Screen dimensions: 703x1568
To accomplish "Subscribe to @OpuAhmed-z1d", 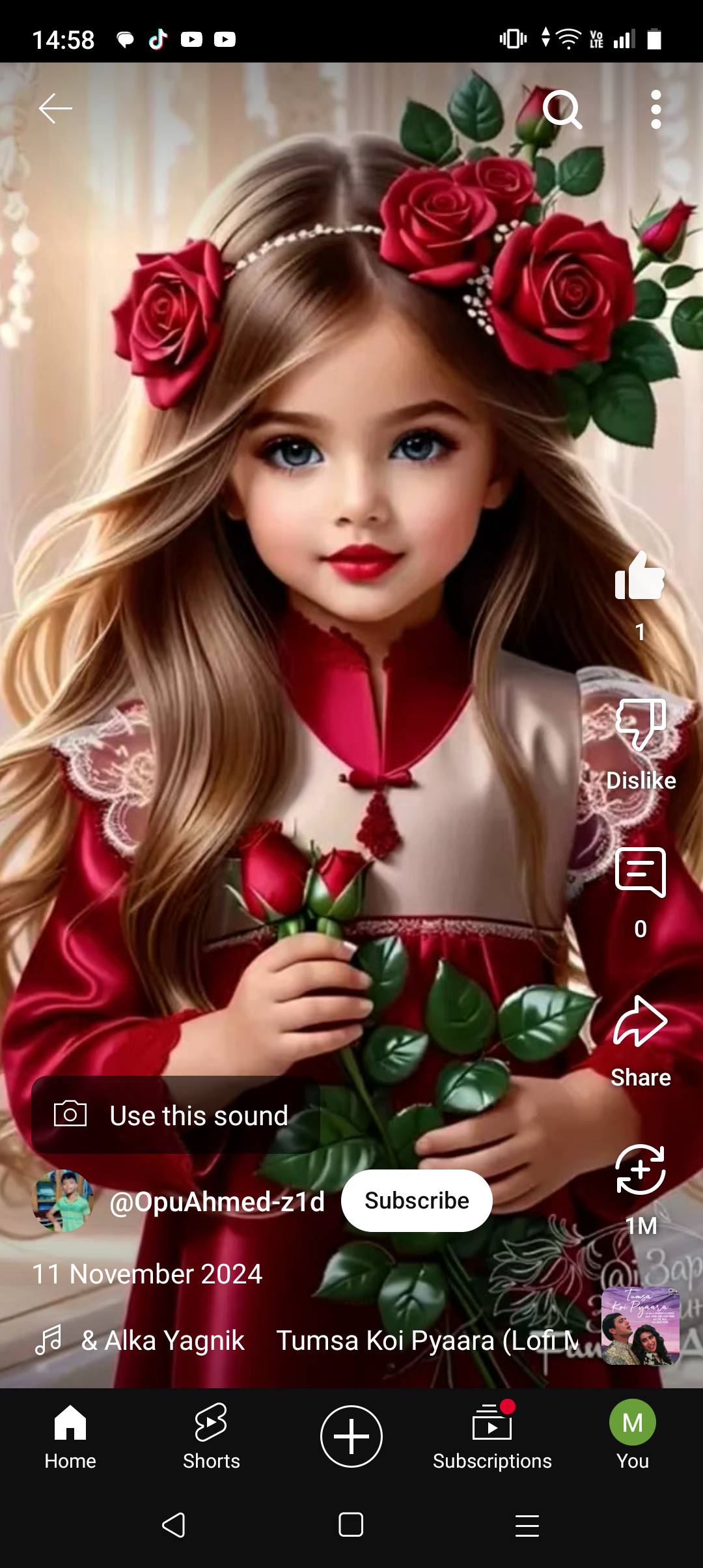I will point(417,1200).
